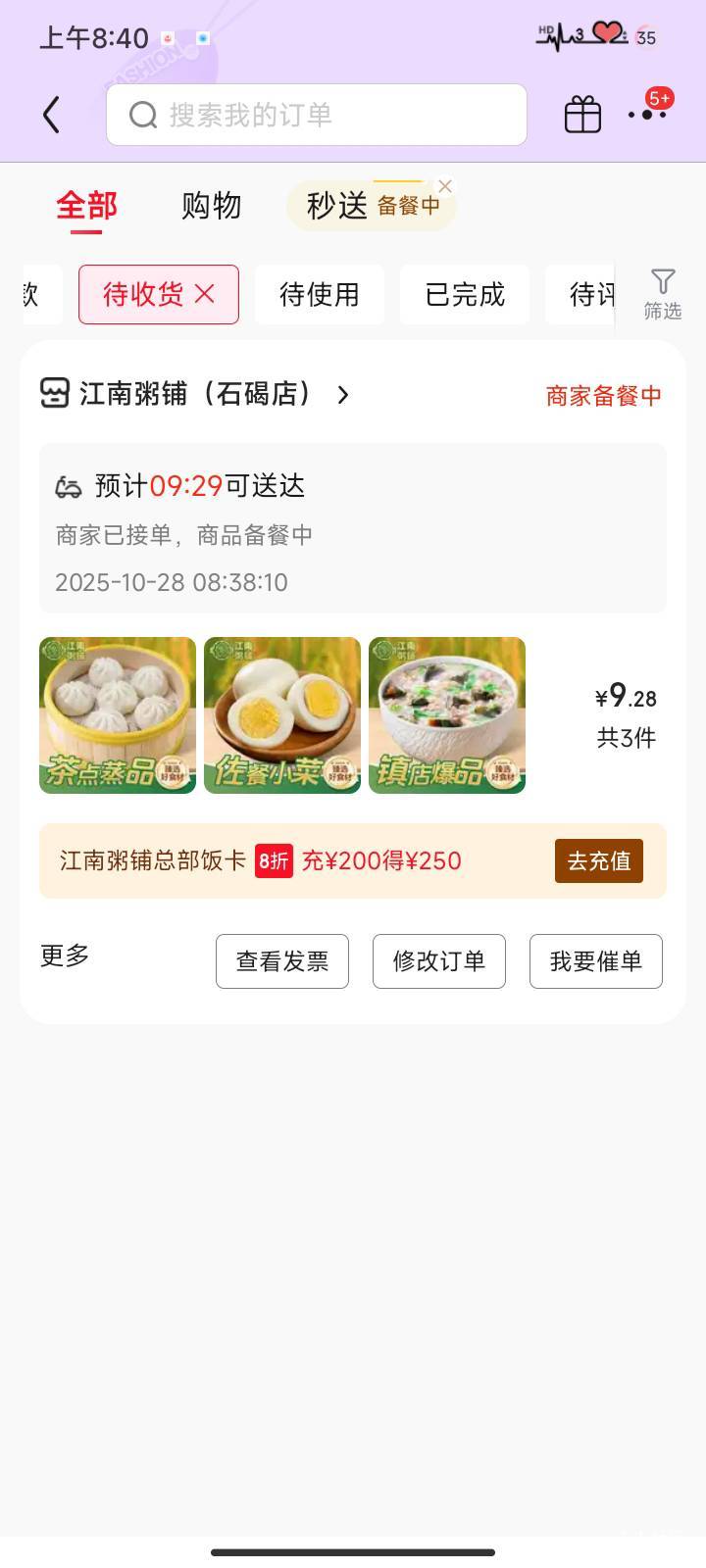Screen dimensions: 706x1568
Task: View the 茶点蒸品 product thumbnail
Action: pyautogui.click(x=118, y=715)
